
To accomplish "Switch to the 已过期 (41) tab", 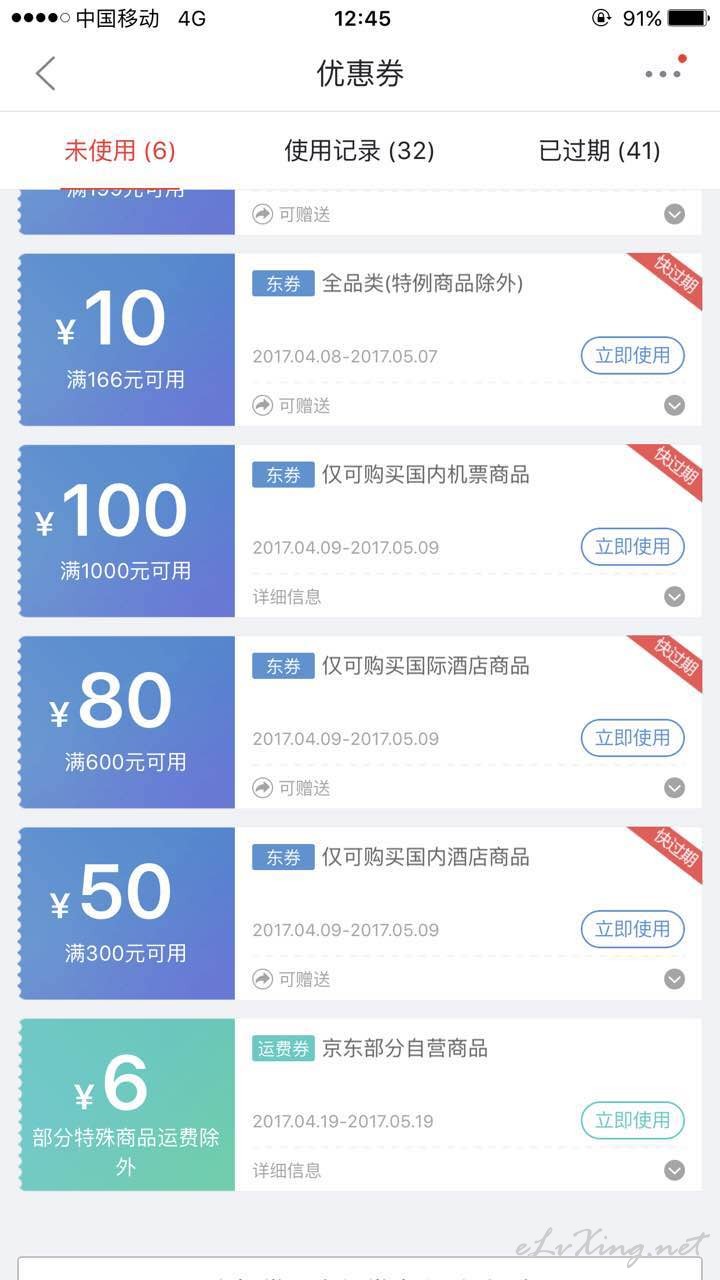I will coord(599,151).
